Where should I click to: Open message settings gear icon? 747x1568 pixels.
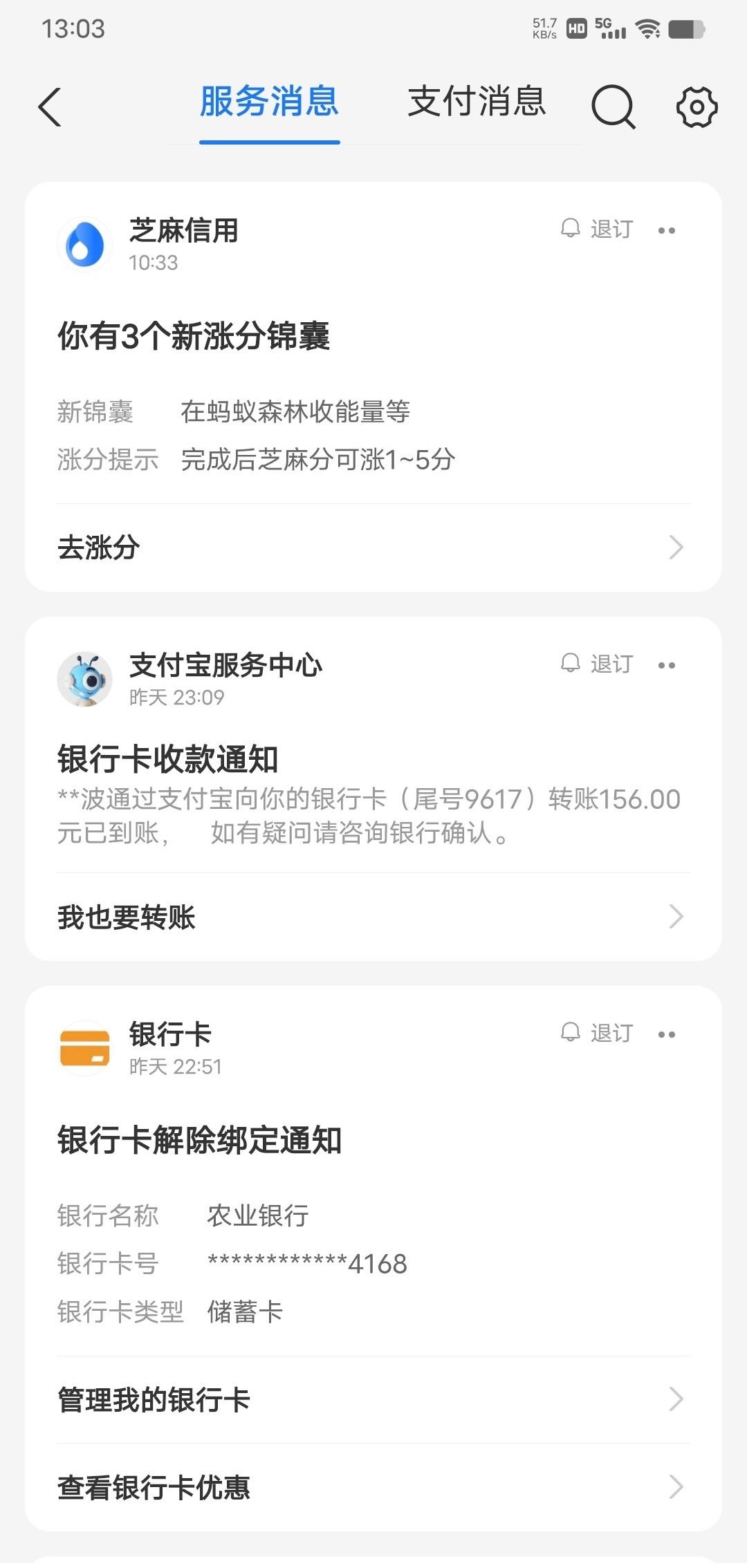pyautogui.click(x=697, y=107)
